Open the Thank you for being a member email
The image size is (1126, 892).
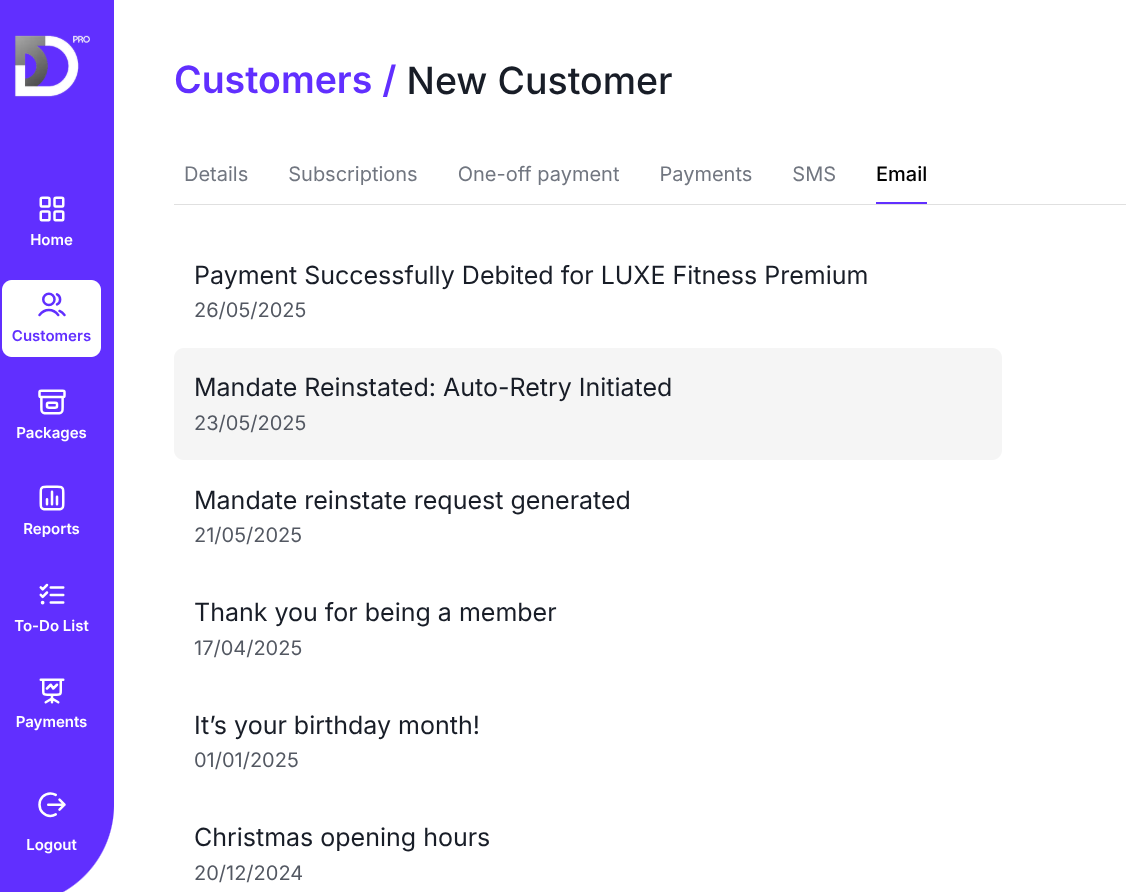click(x=375, y=628)
